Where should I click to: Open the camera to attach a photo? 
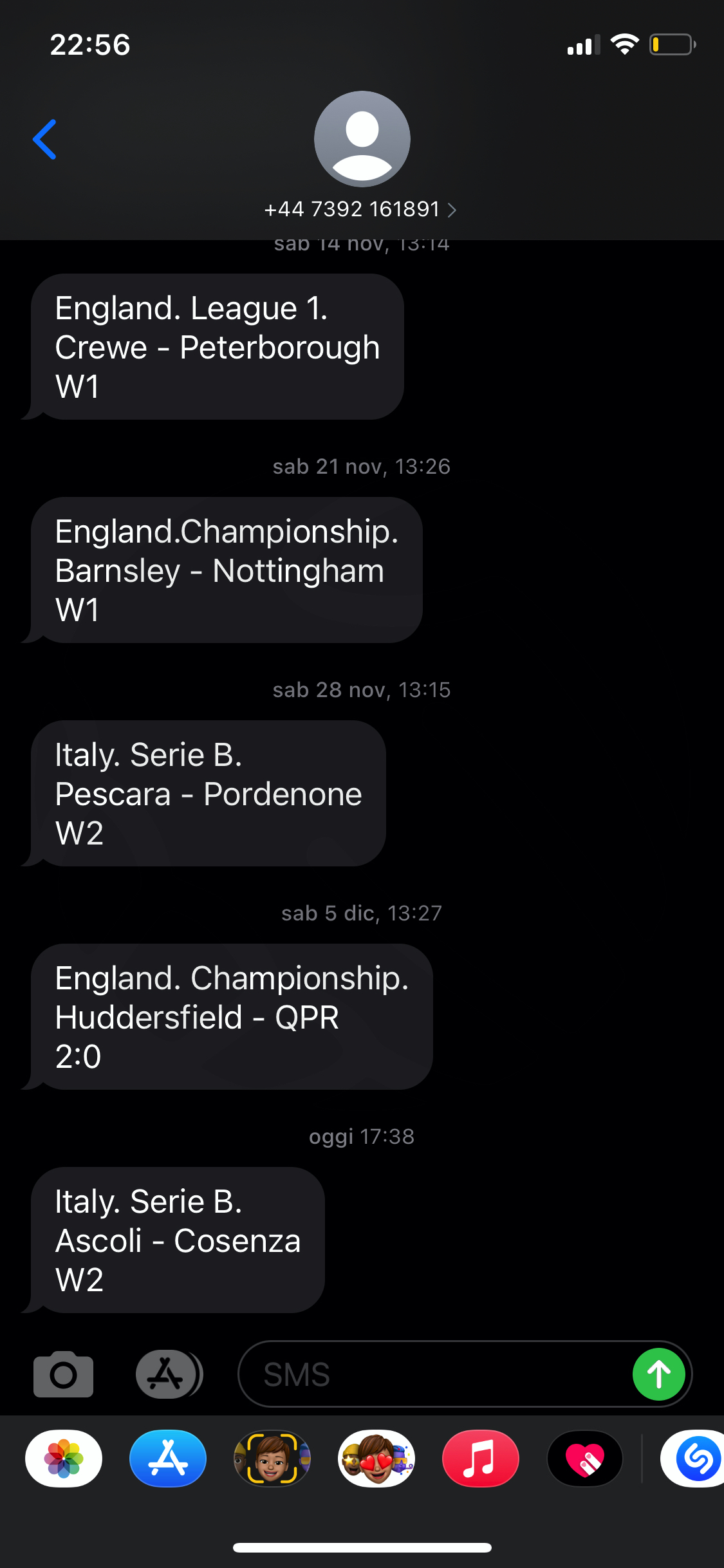tap(63, 1374)
